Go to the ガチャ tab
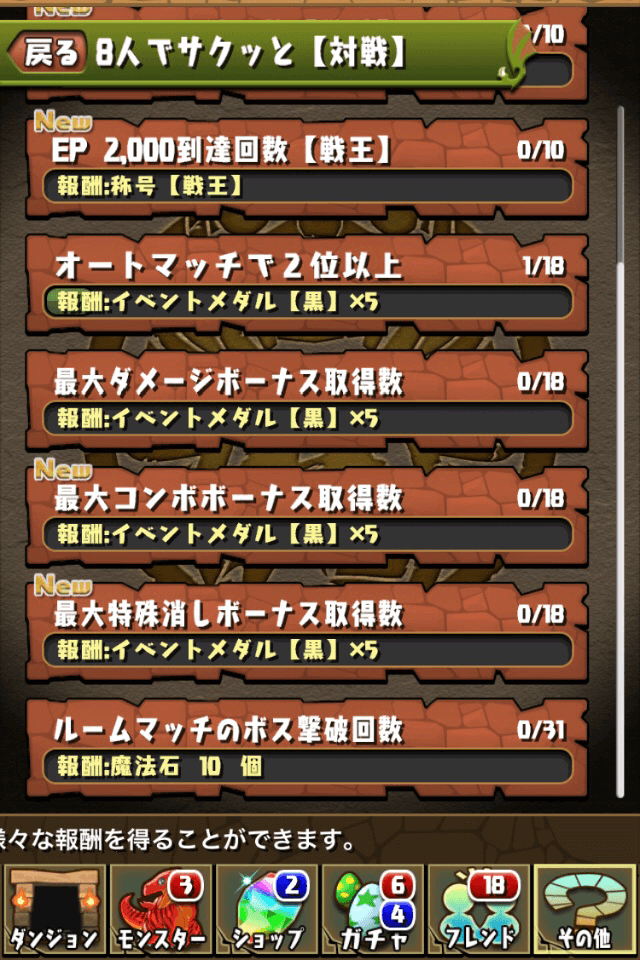The image size is (640, 960). pos(372,910)
